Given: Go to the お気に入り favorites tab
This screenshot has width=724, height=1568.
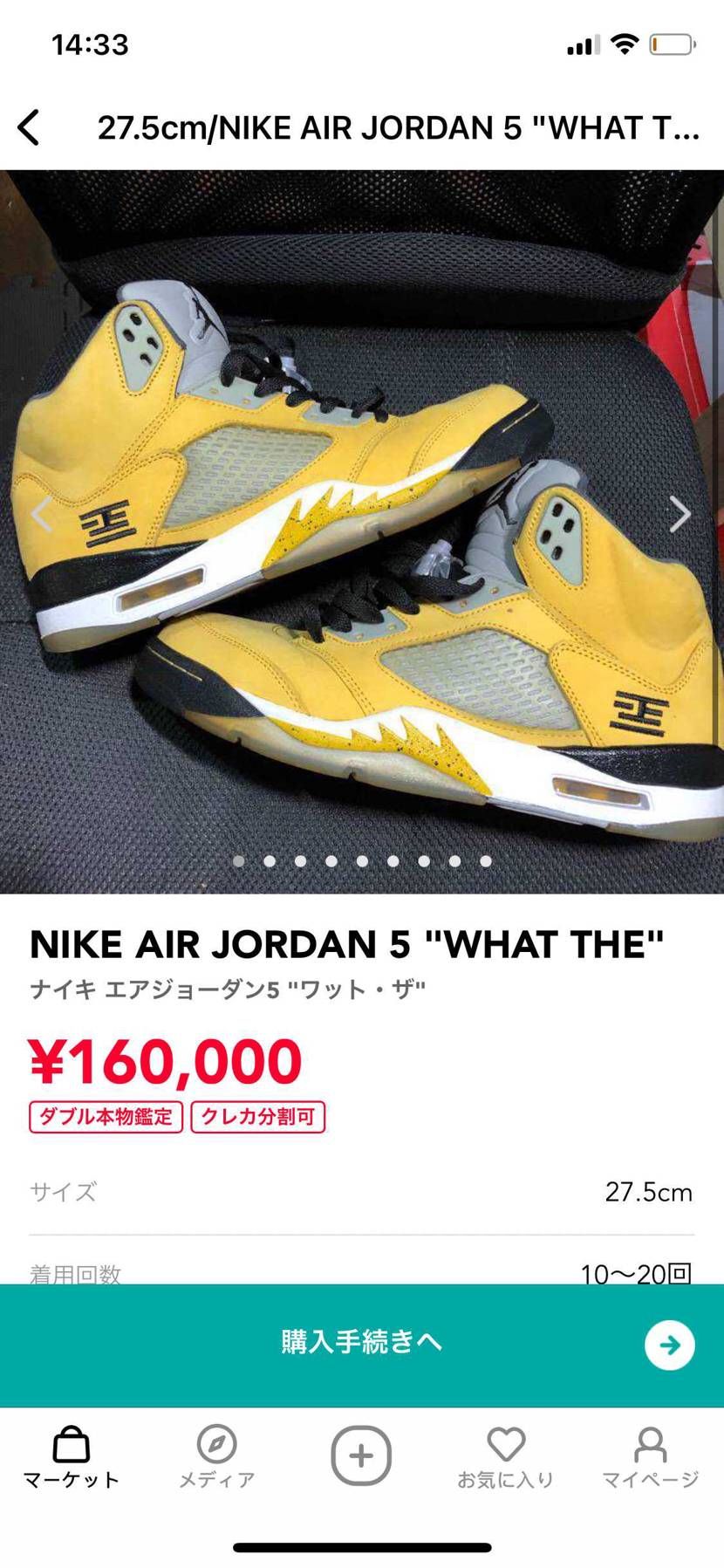Looking at the screenshot, I should pyautogui.click(x=506, y=1457).
